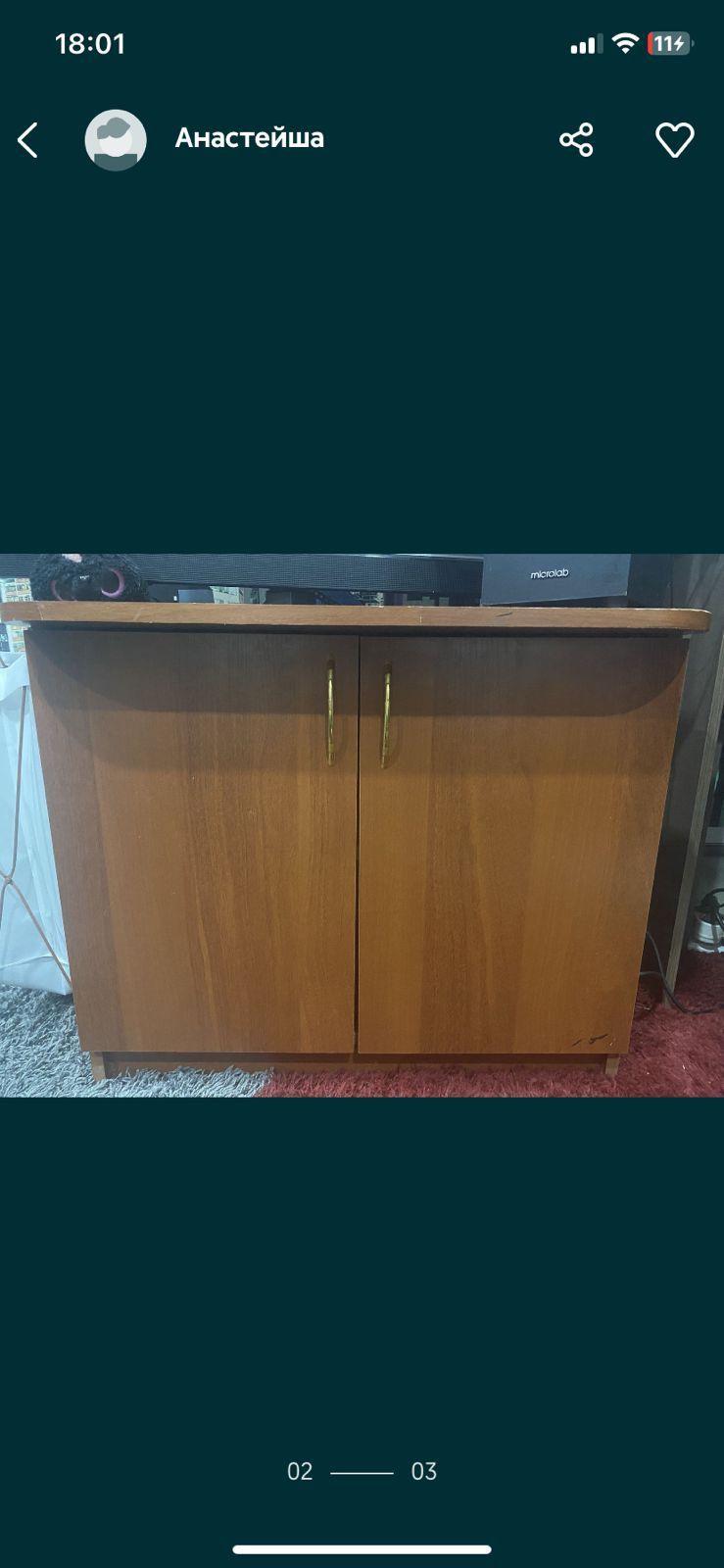Open seller Анастейша's profile avatar
The image size is (724, 1568).
click(116, 140)
